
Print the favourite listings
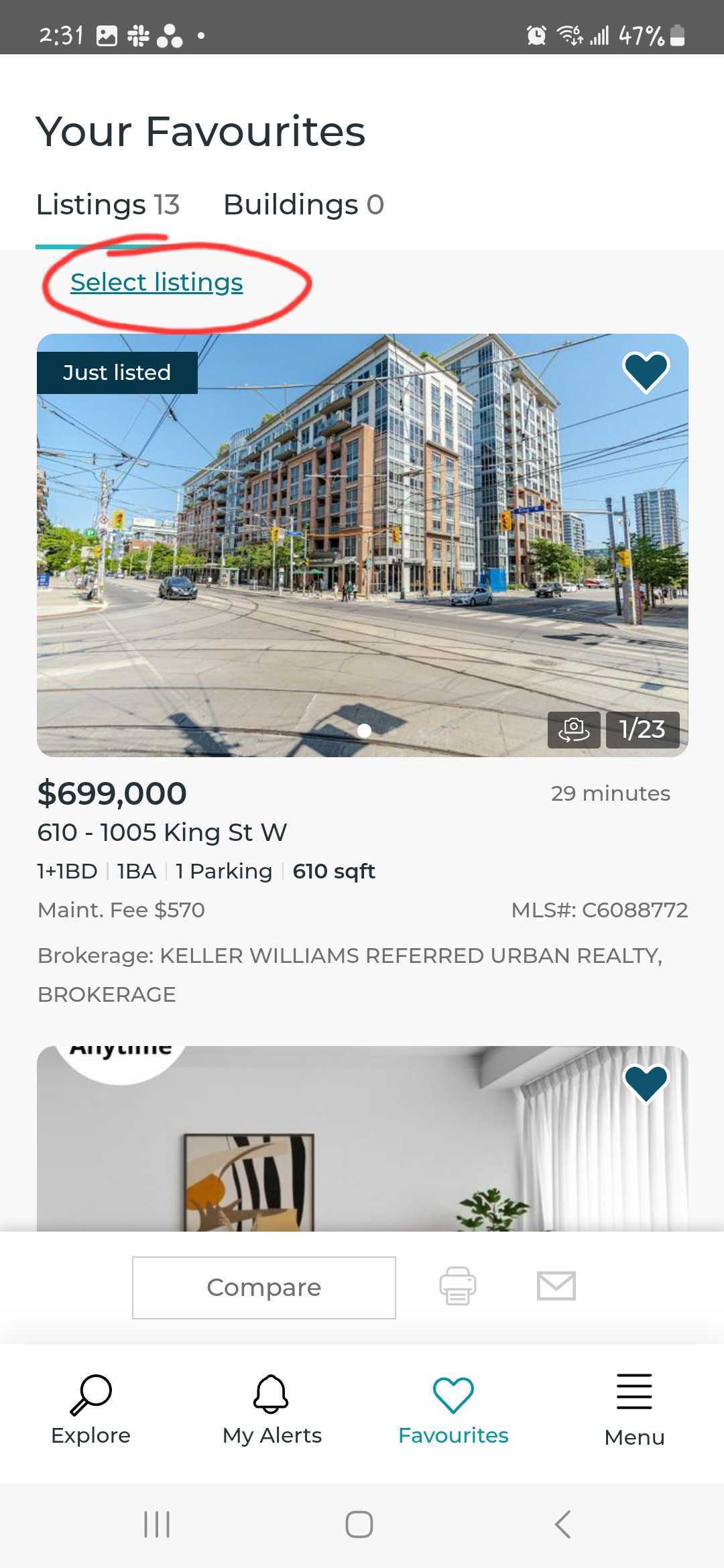click(x=457, y=1286)
